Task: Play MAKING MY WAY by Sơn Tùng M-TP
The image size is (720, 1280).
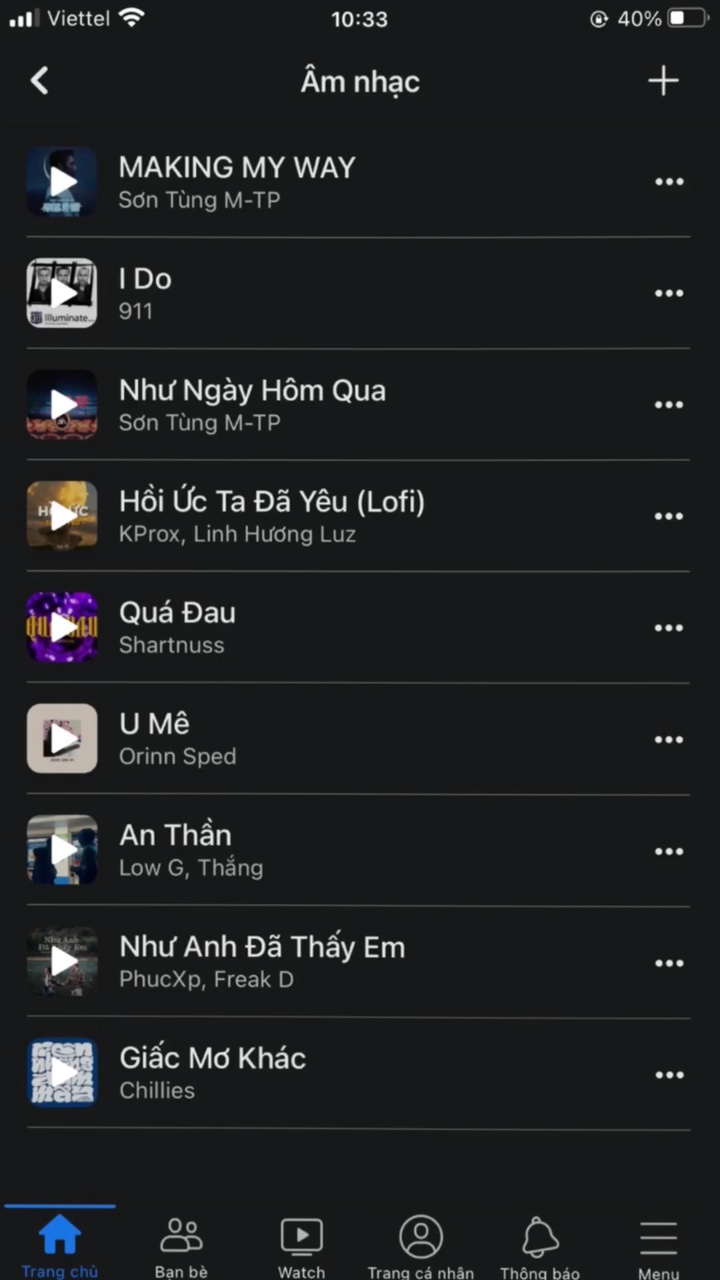Action: [62, 182]
